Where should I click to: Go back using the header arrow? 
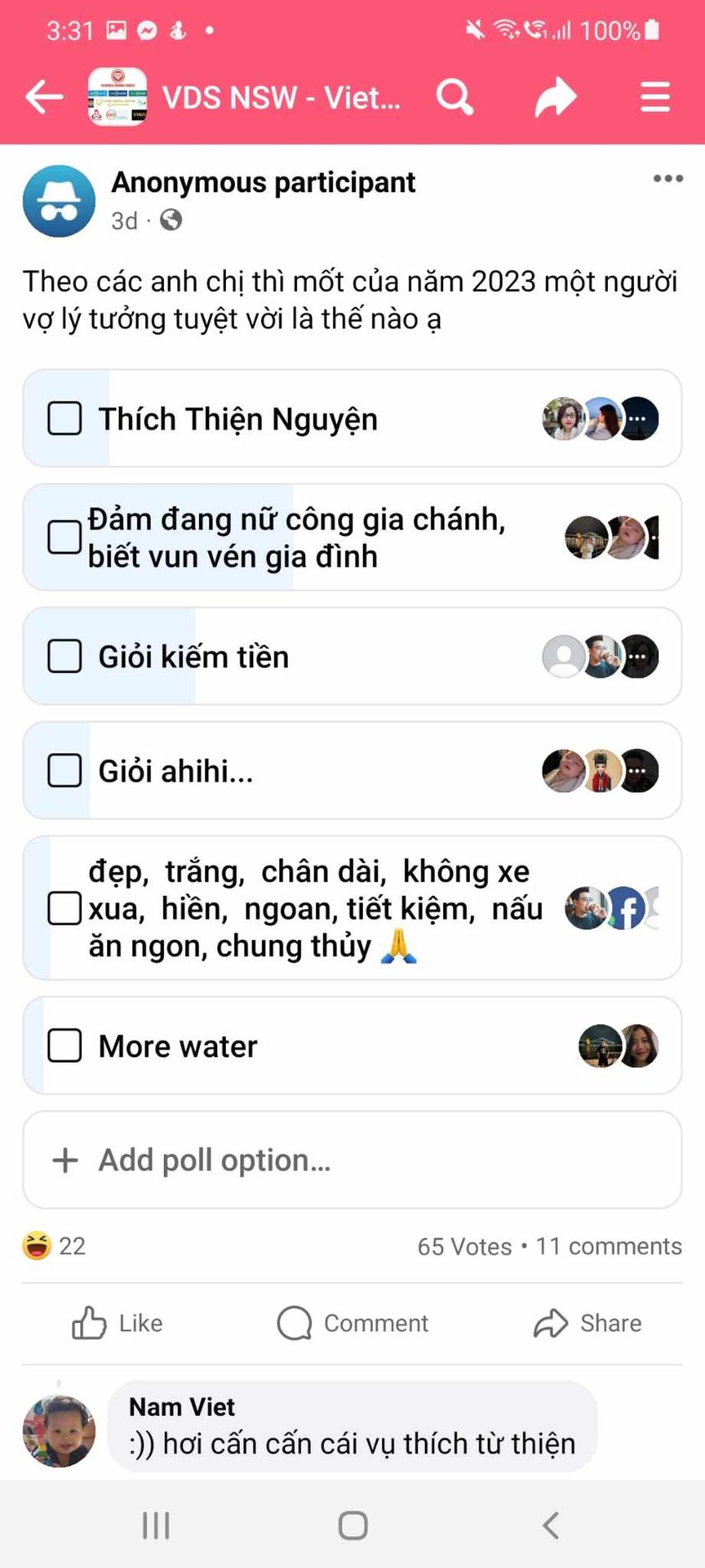point(43,97)
